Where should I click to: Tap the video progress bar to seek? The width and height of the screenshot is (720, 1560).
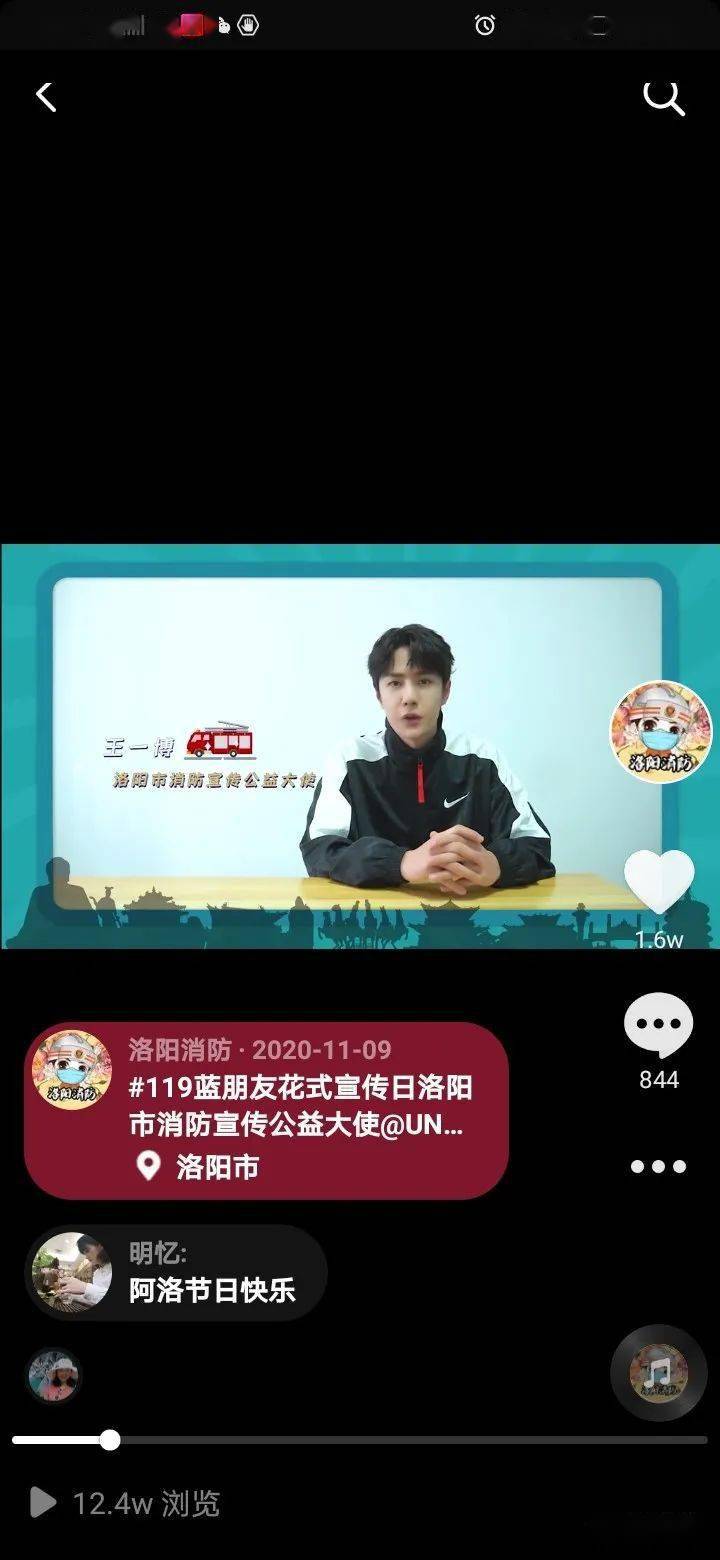(360, 1440)
